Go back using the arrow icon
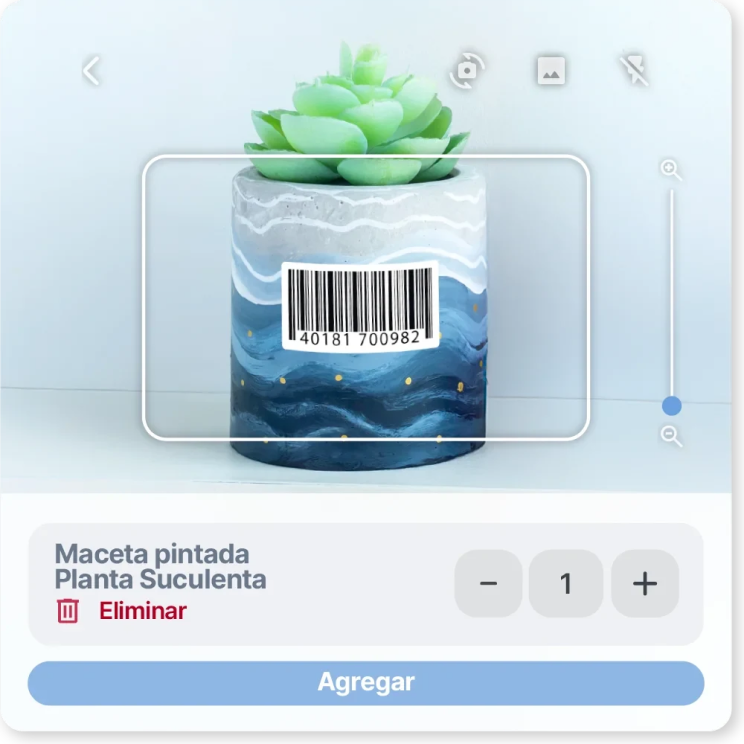This screenshot has height=744, width=744. pyautogui.click(x=91, y=71)
